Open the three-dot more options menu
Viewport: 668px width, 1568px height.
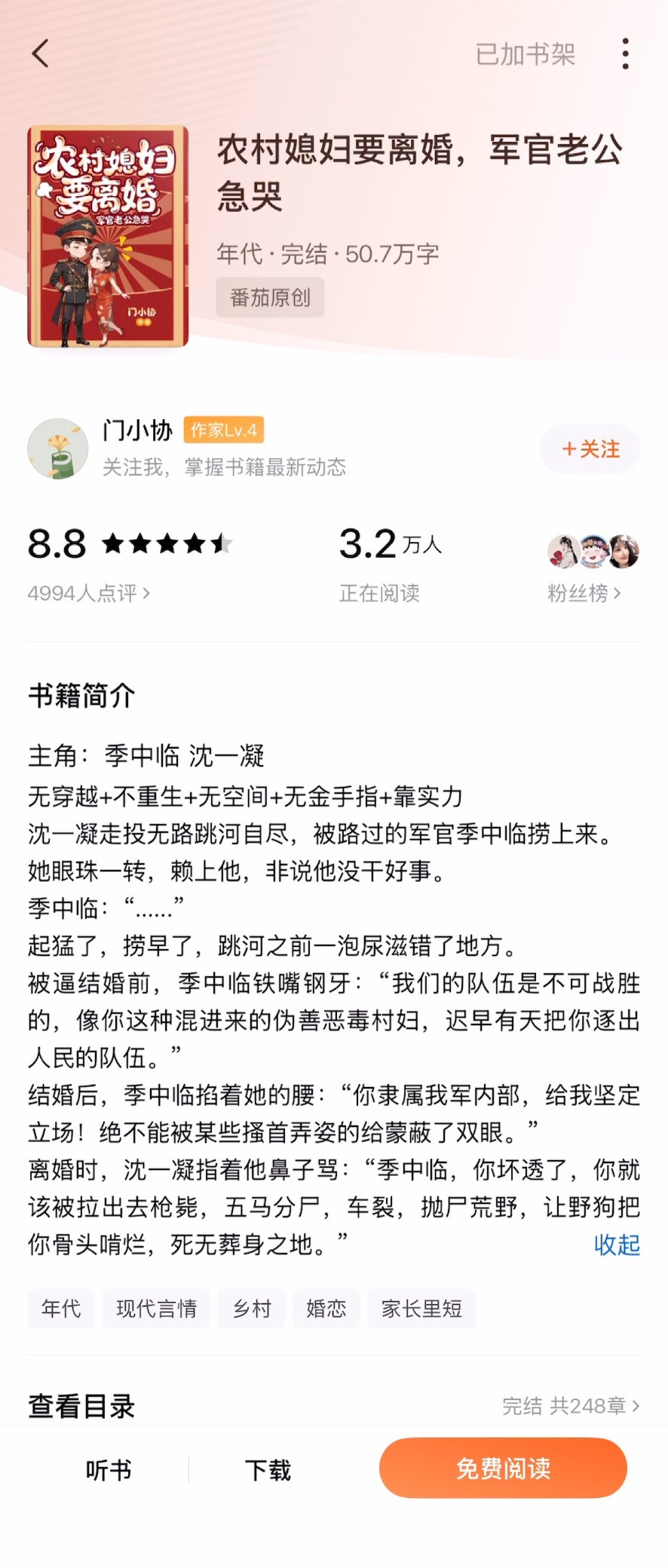(x=625, y=54)
